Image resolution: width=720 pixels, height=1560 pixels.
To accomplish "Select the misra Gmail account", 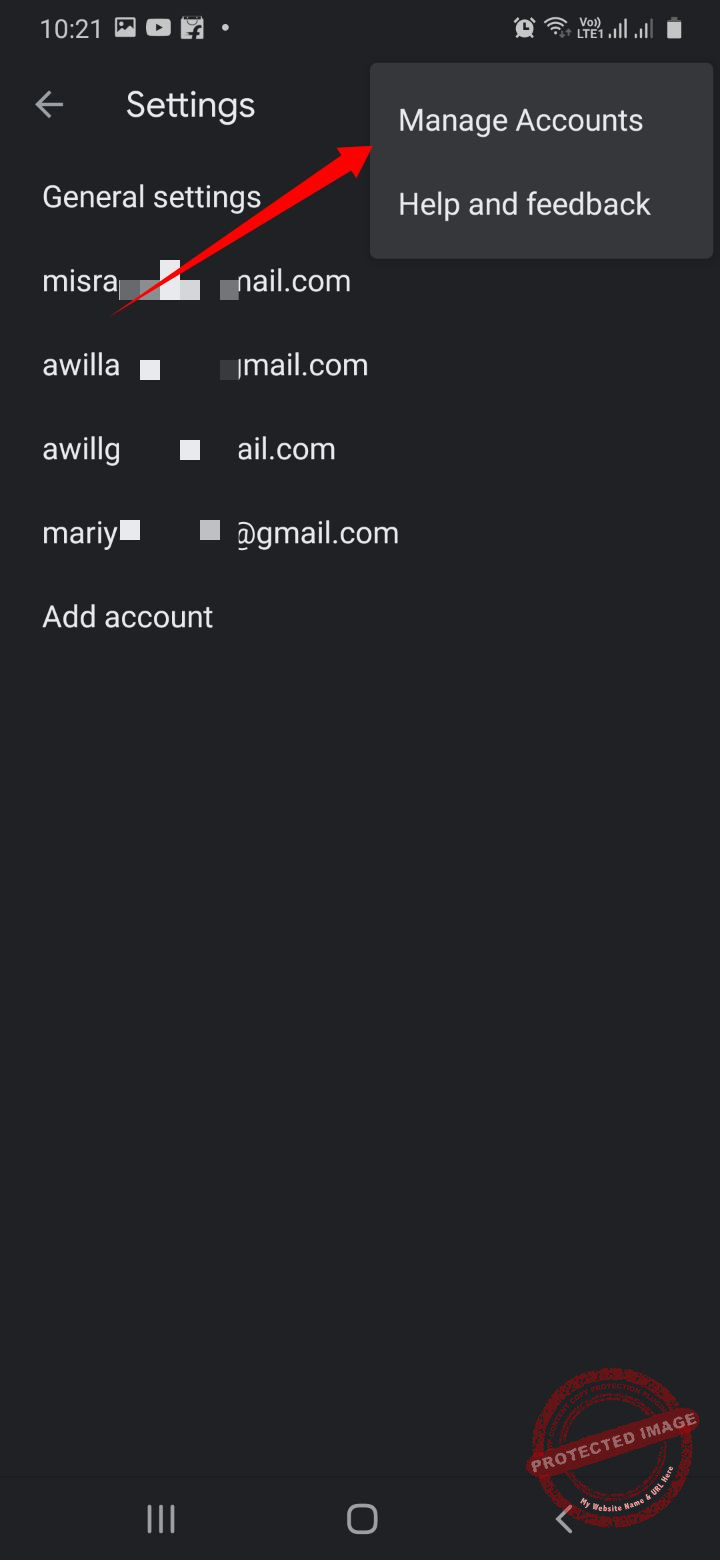I will (x=196, y=281).
